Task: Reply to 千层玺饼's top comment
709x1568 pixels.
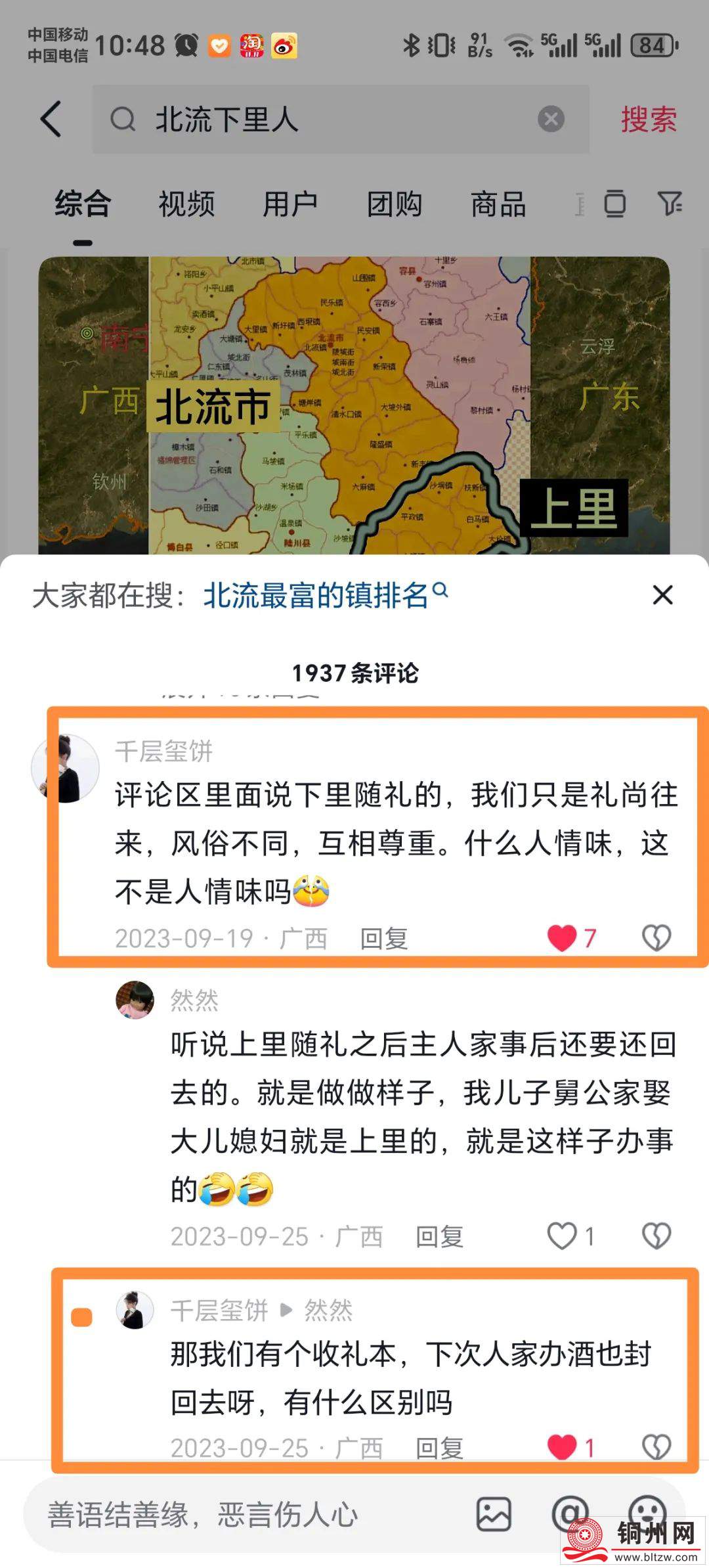Action: point(384,939)
